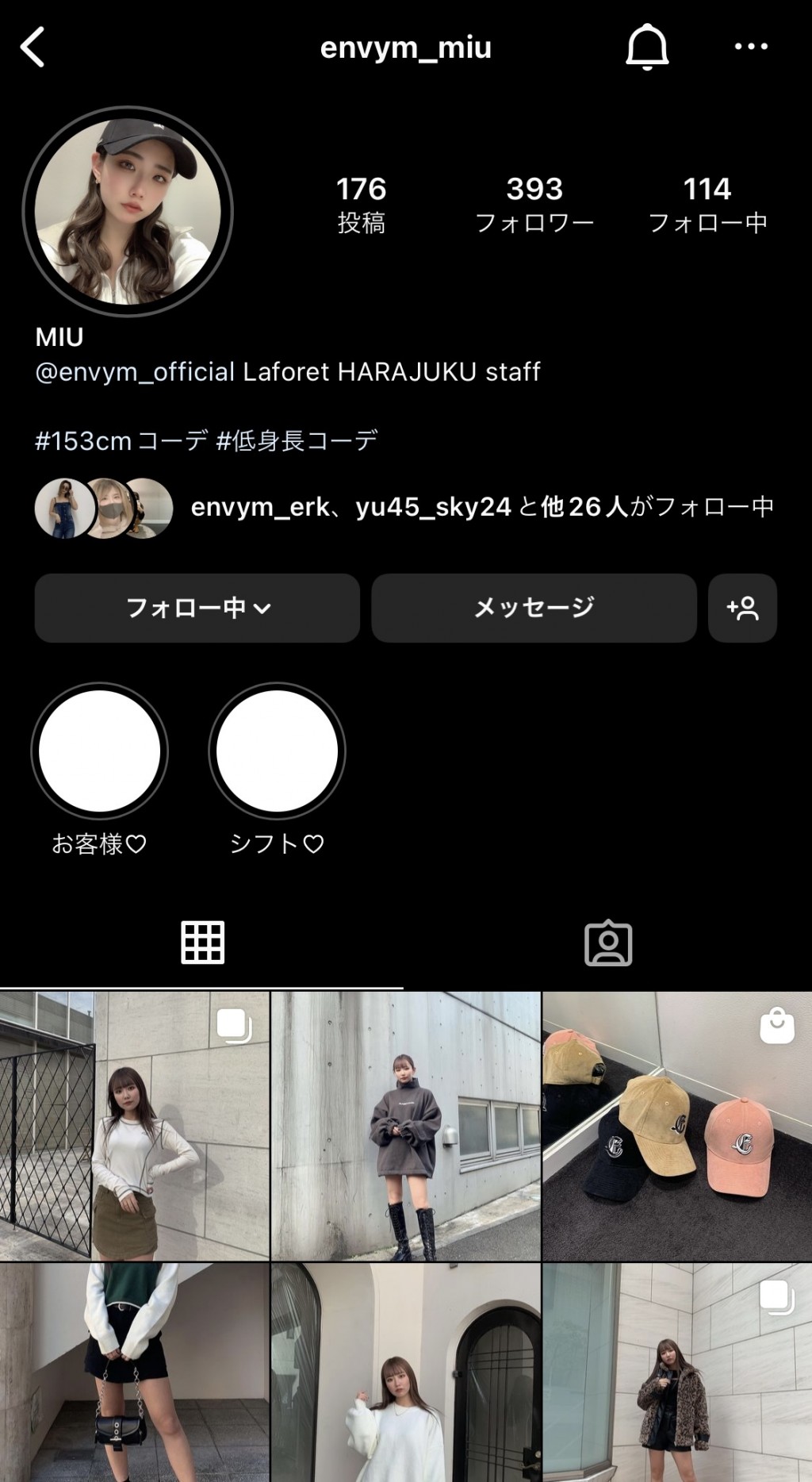
Task: Tap the #低身長コーデ hashtag
Action: click(301, 441)
